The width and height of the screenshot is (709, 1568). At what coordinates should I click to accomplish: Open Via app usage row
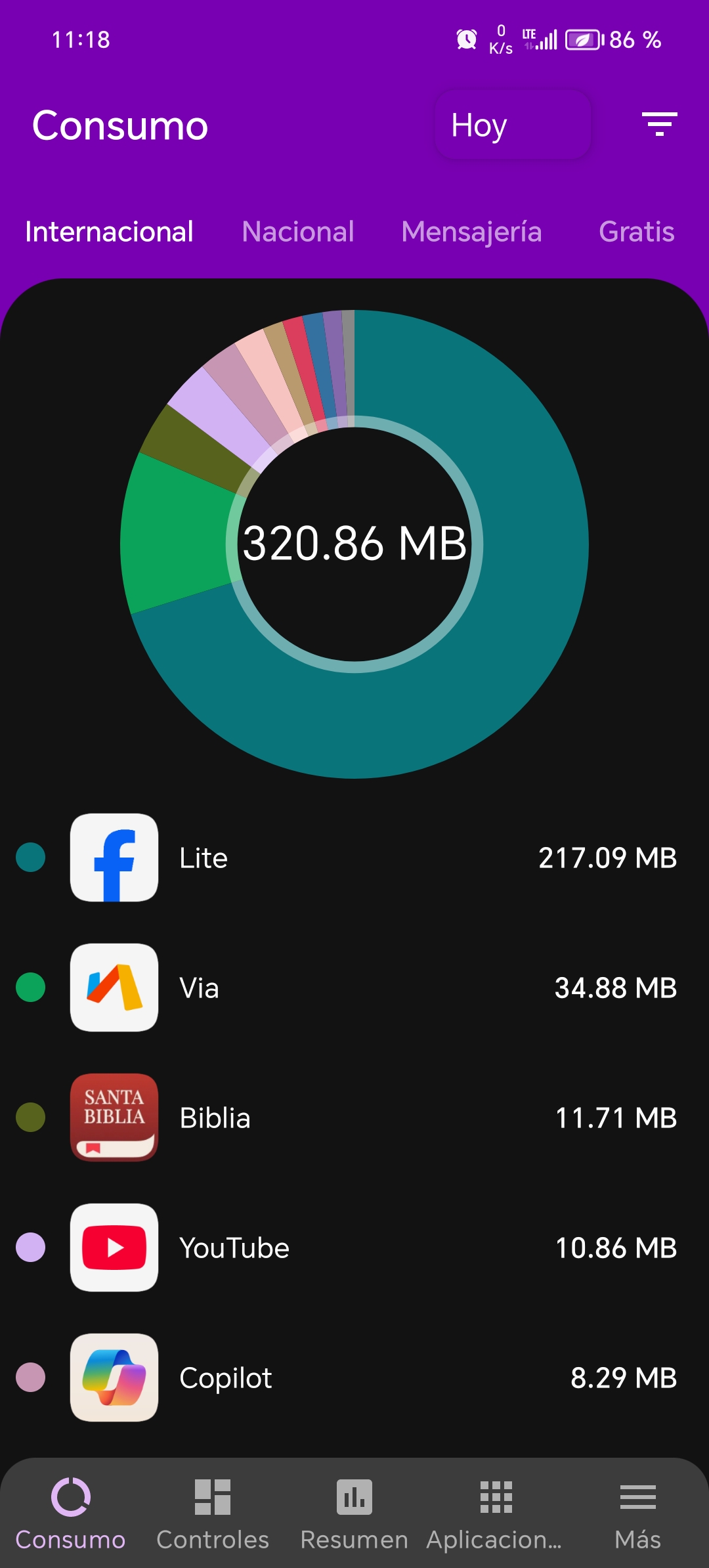[x=354, y=988]
